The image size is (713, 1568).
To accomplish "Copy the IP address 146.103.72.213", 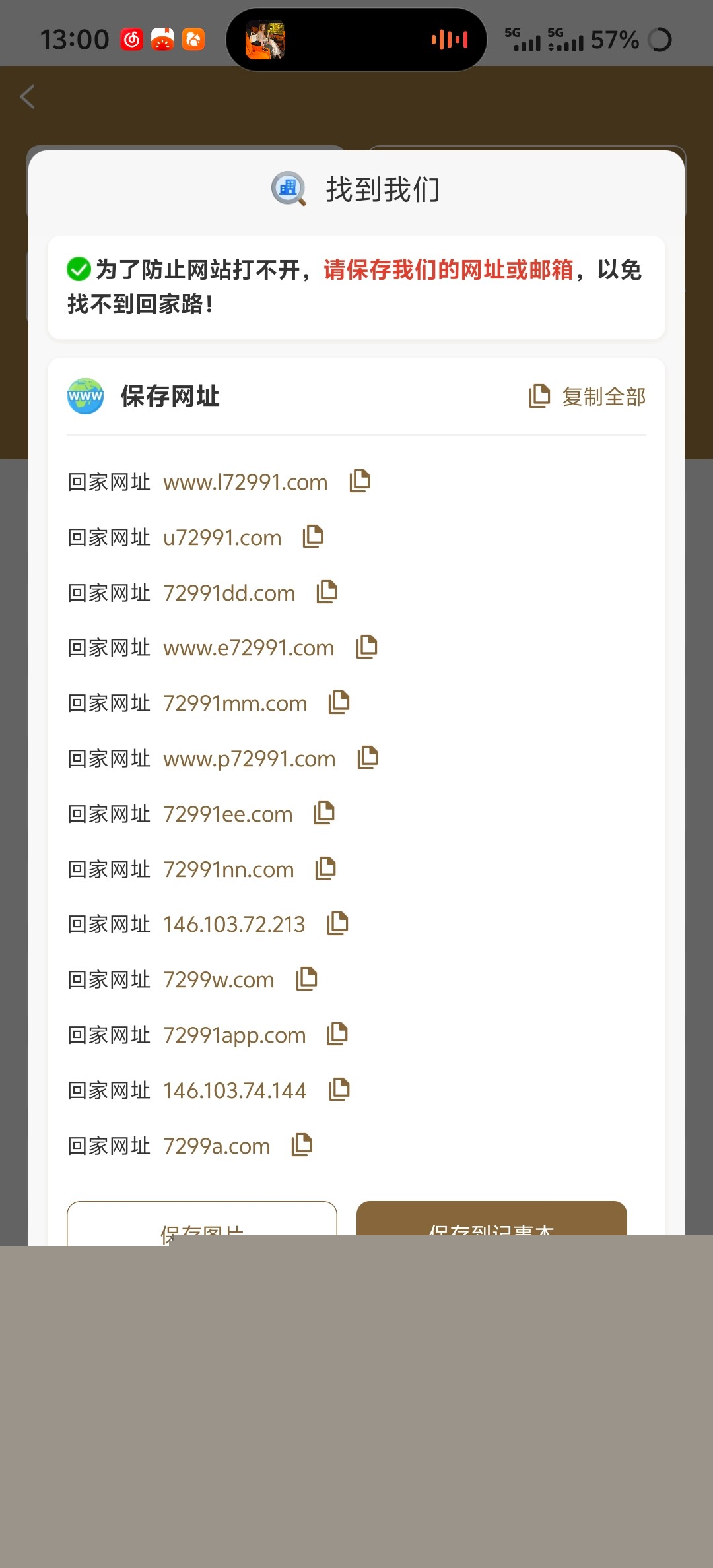I will 337,924.
